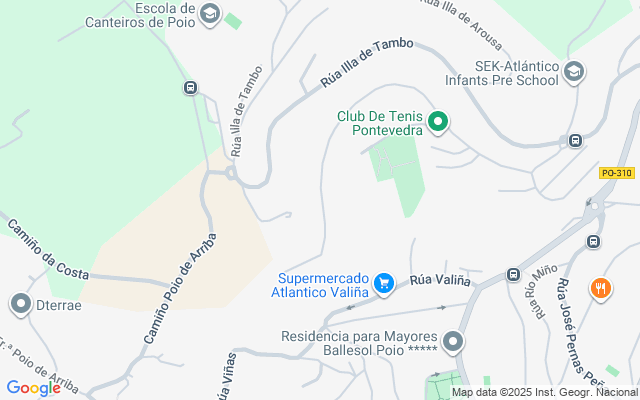Tap the orange restaurant pin
640x400 pixels.
(x=600, y=289)
